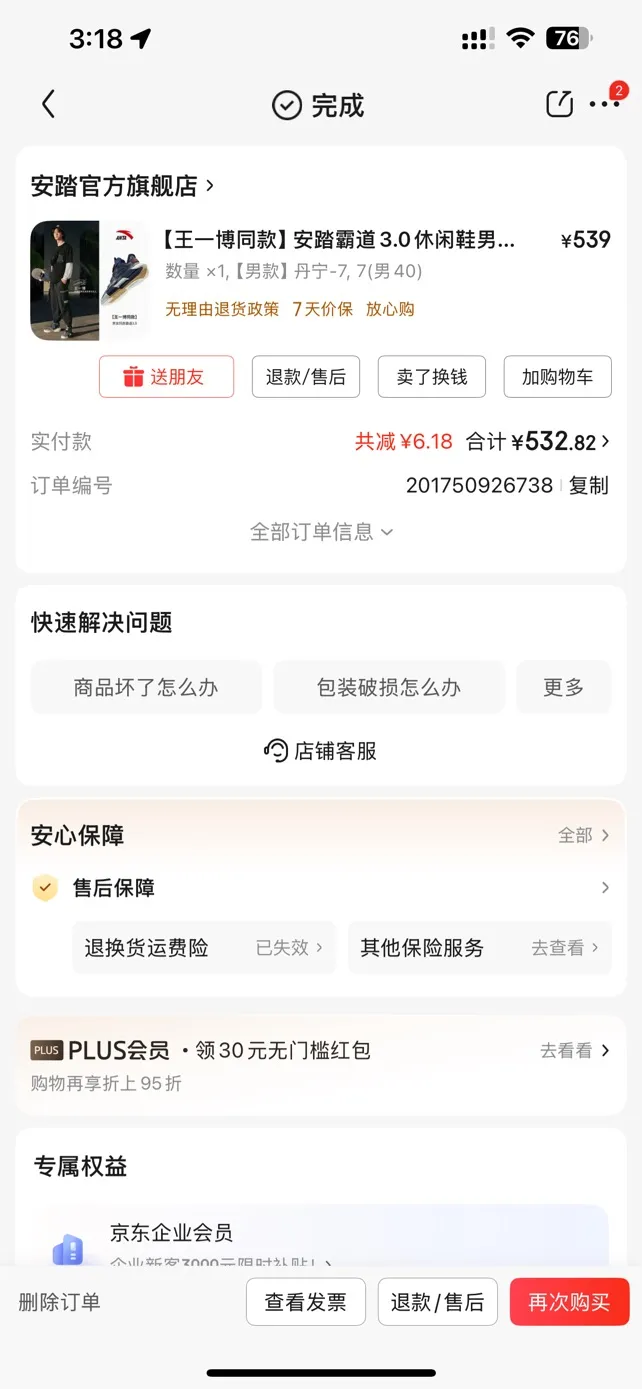The image size is (642, 1389).
Task: Select the 商品坏了怎么办 quick question
Action: click(146, 688)
